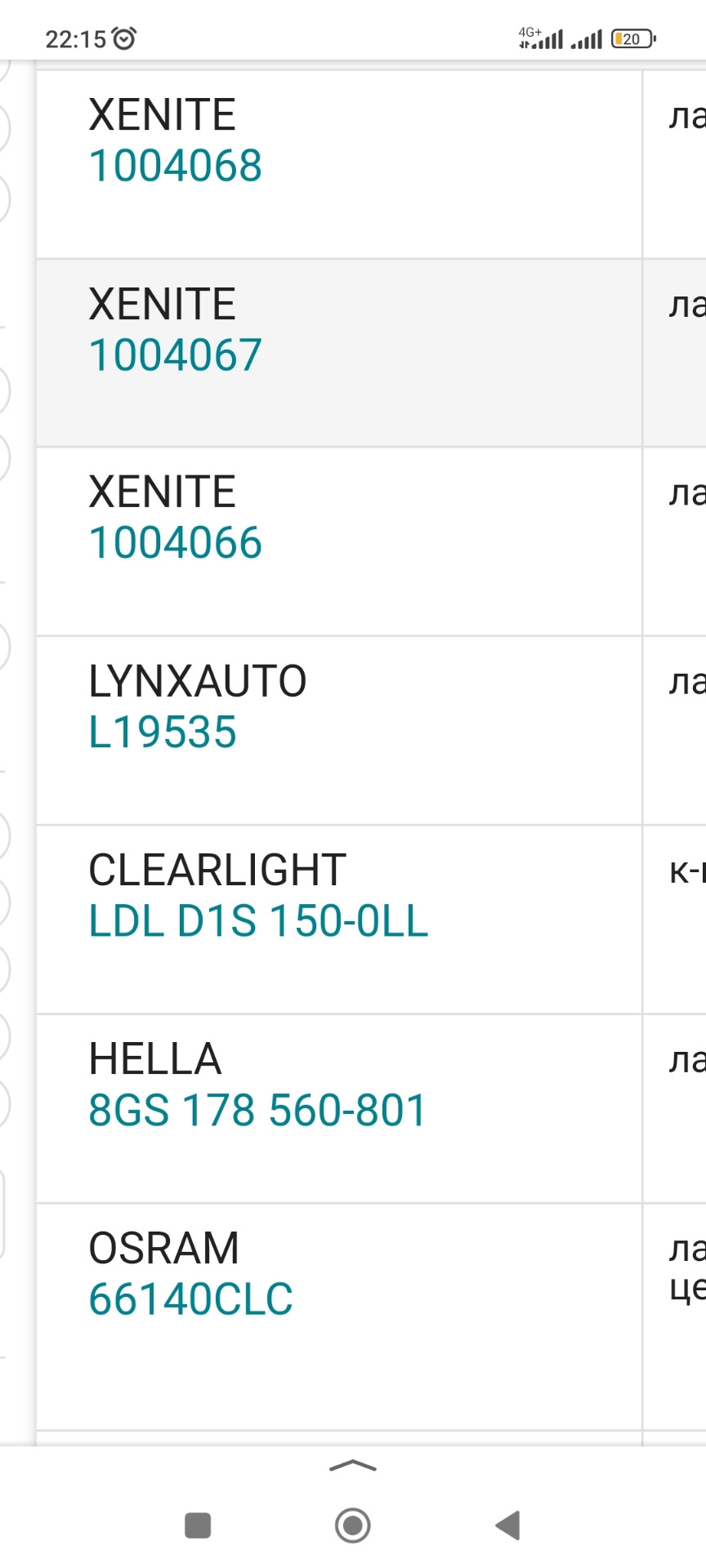Viewport: 706px width, 1568px height.
Task: Open XENITE part number 1004066
Action: 175,543
